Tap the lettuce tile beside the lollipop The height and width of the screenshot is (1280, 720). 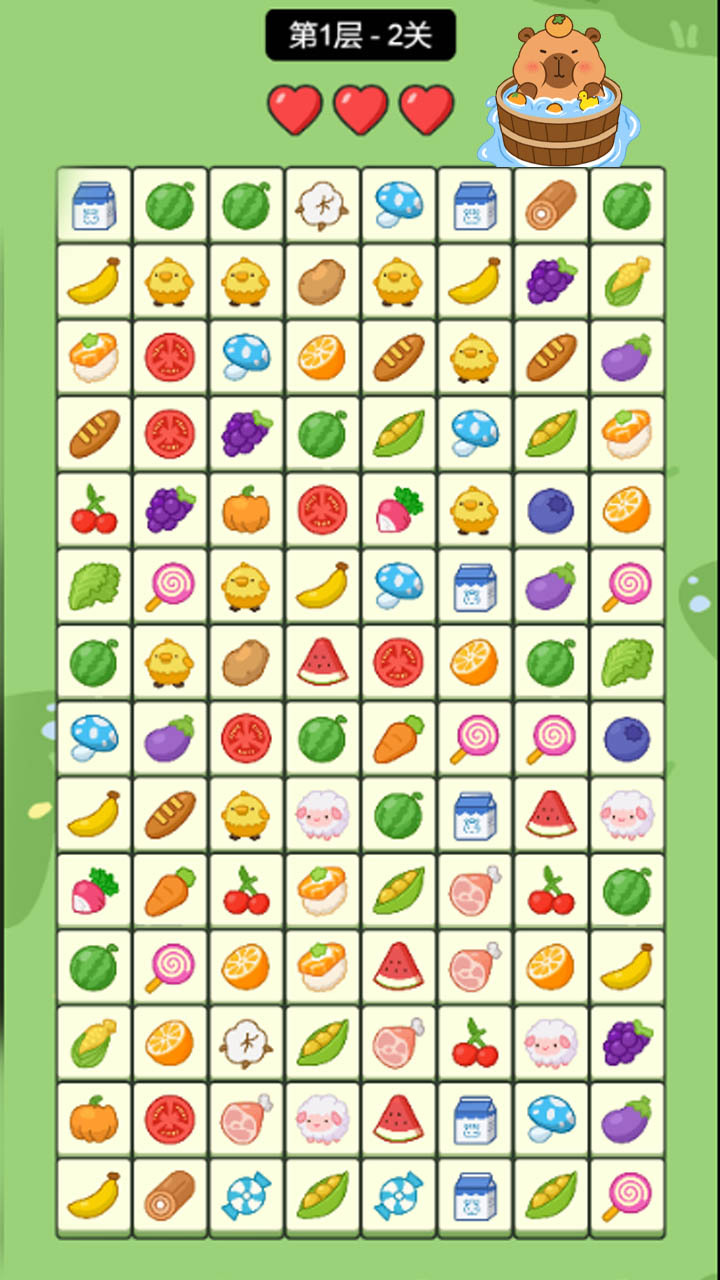(94, 587)
